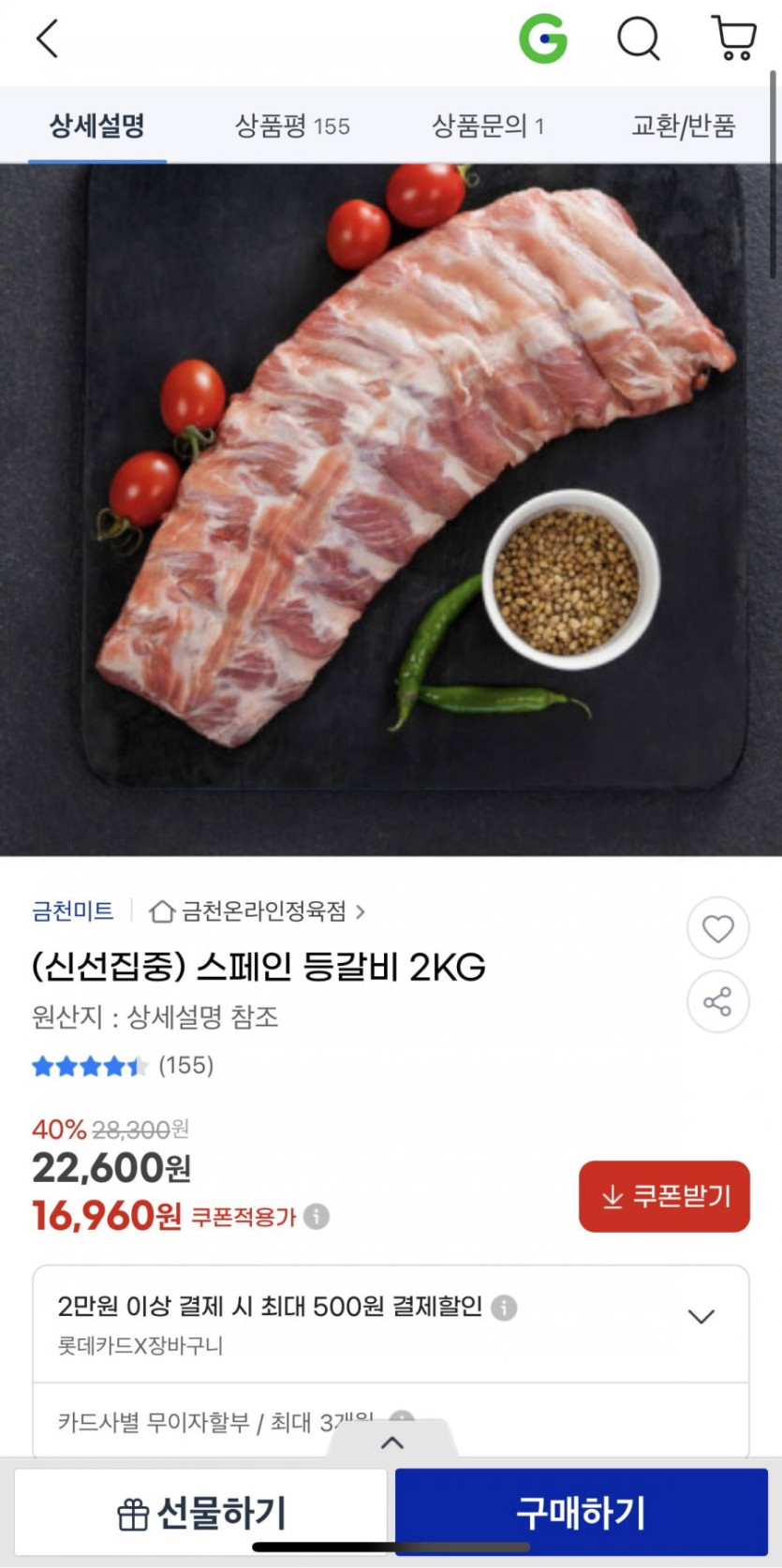Image resolution: width=782 pixels, height=1568 pixels.
Task: Share this product
Action: pyautogui.click(x=717, y=1001)
